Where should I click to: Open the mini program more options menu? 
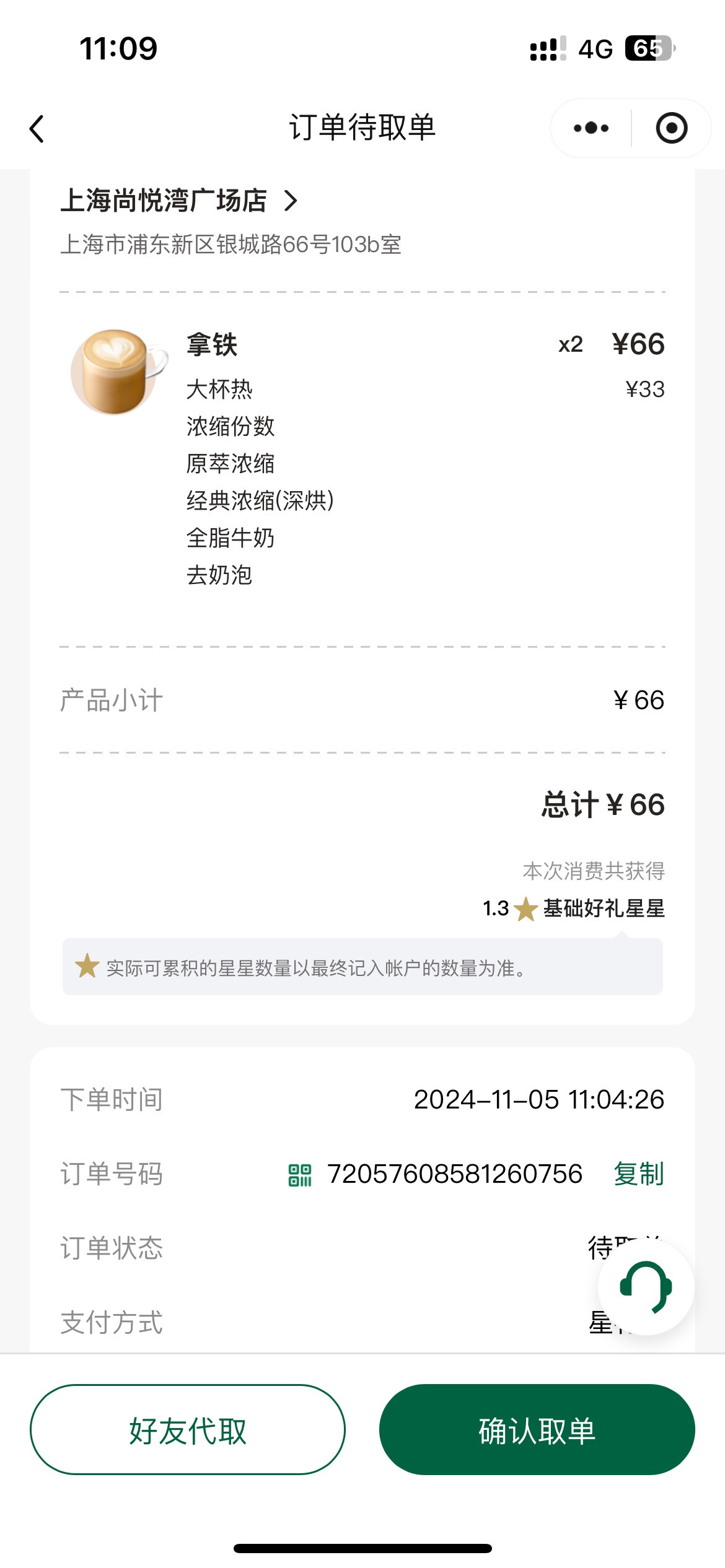point(591,128)
